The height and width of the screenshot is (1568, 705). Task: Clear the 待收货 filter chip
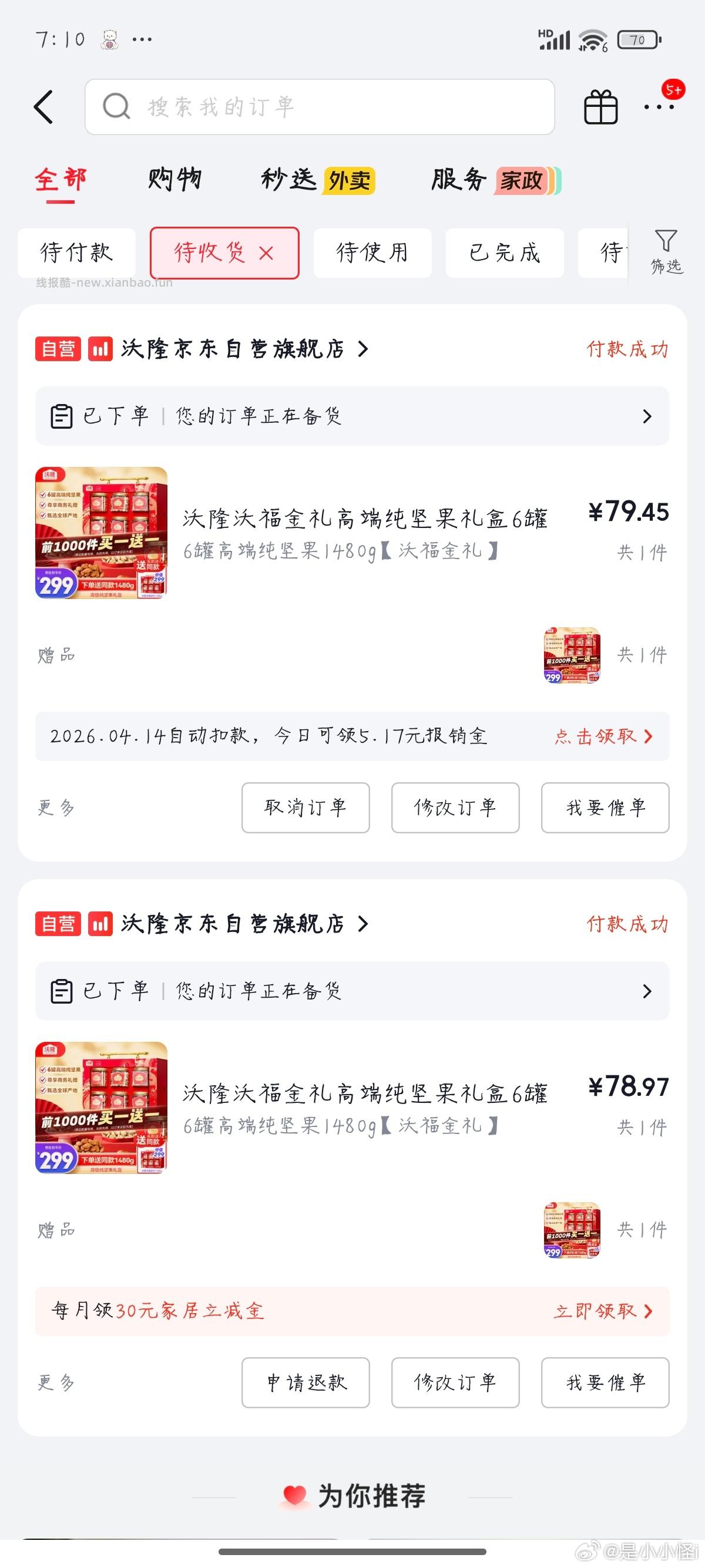pyautogui.click(x=266, y=253)
